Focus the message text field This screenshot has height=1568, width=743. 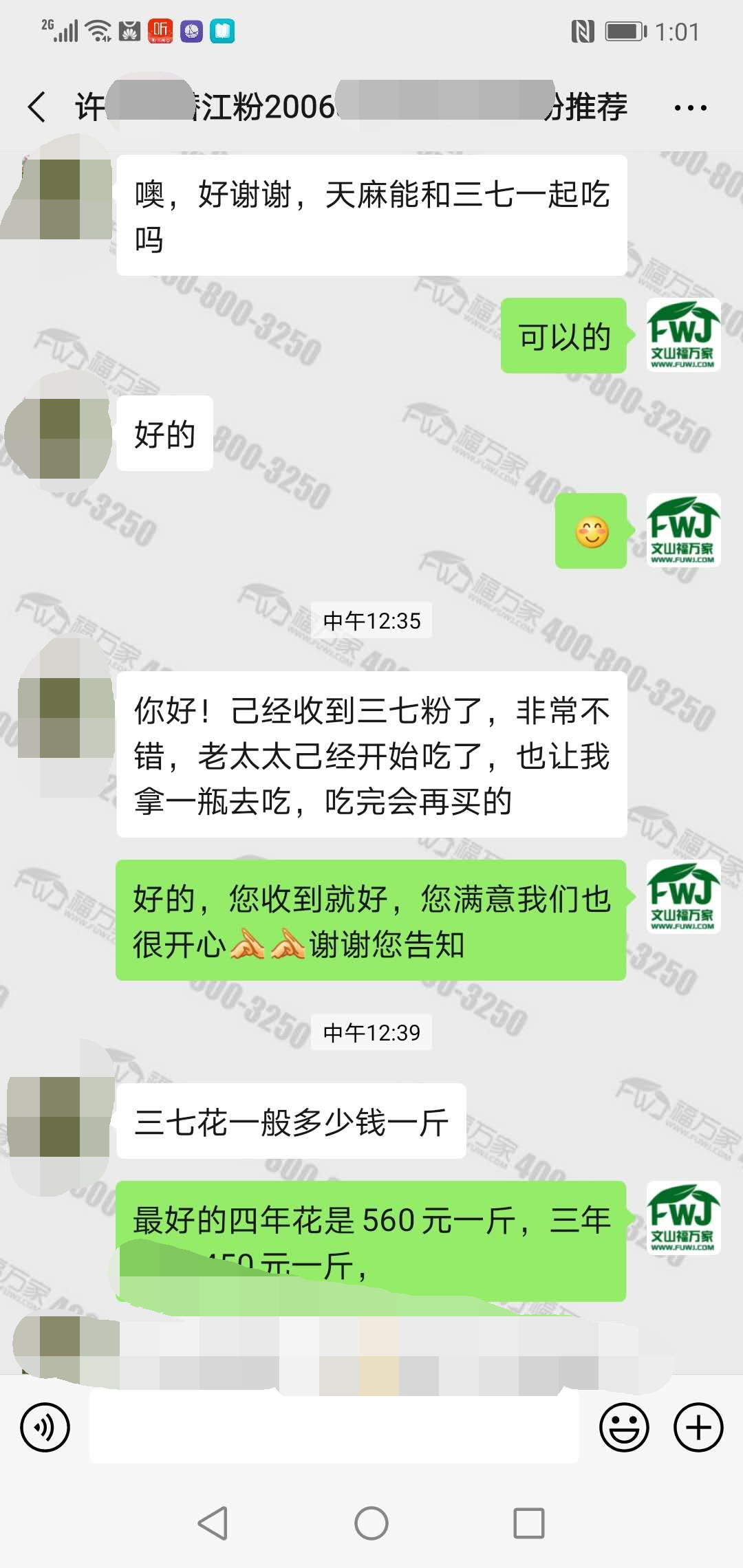(x=334, y=1428)
